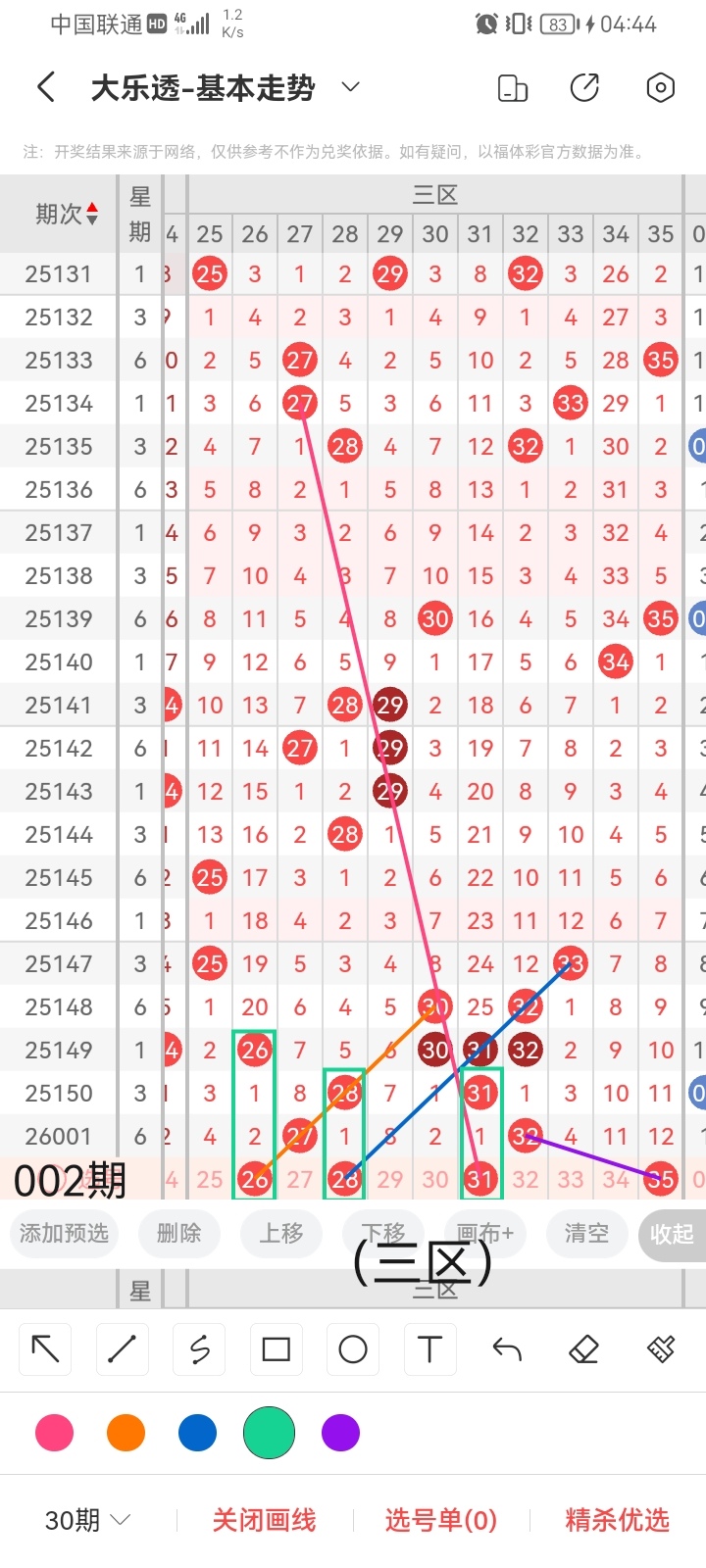Tap 删除 button
706x1568 pixels.
click(178, 1233)
